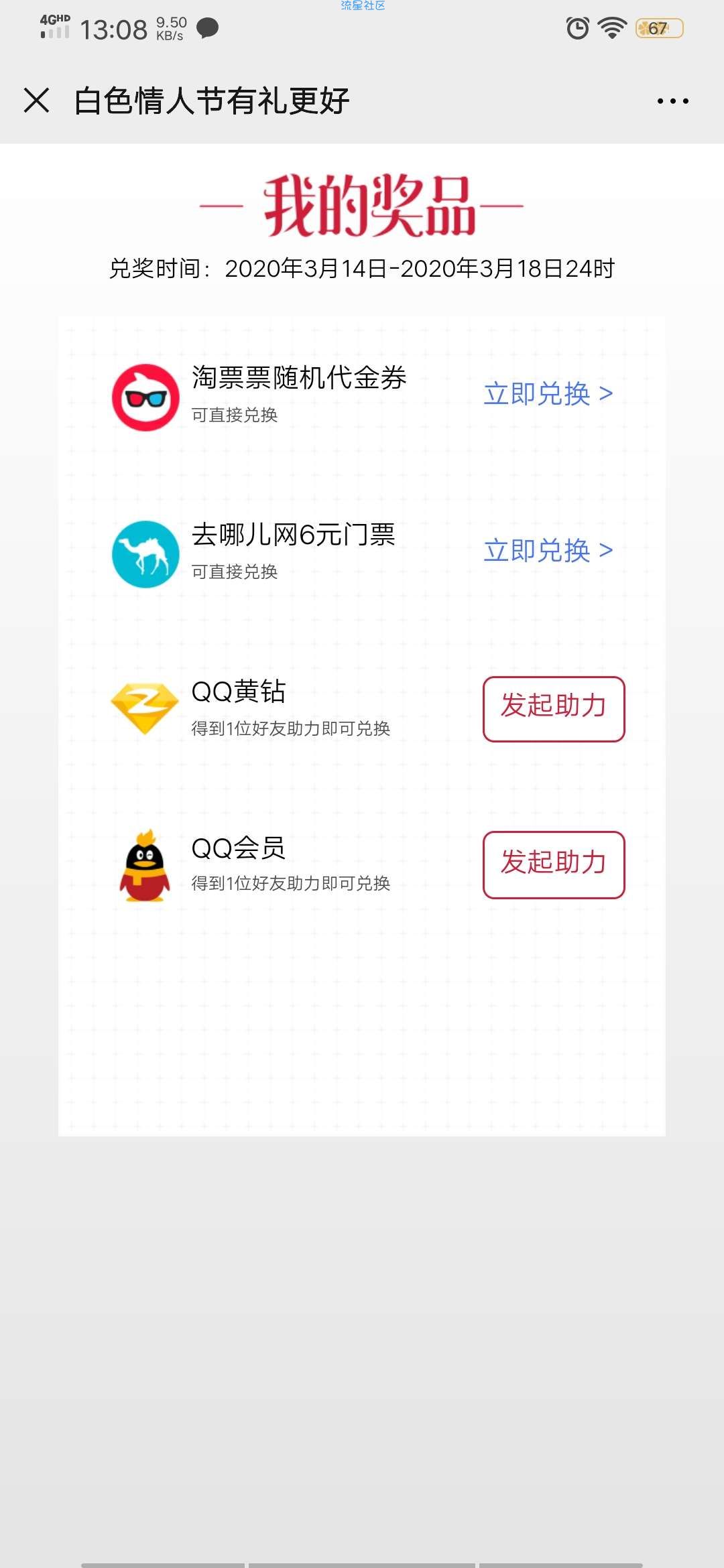Redeem the 淘票票随机代金券 now
724x1568 pixels.
[x=548, y=393]
